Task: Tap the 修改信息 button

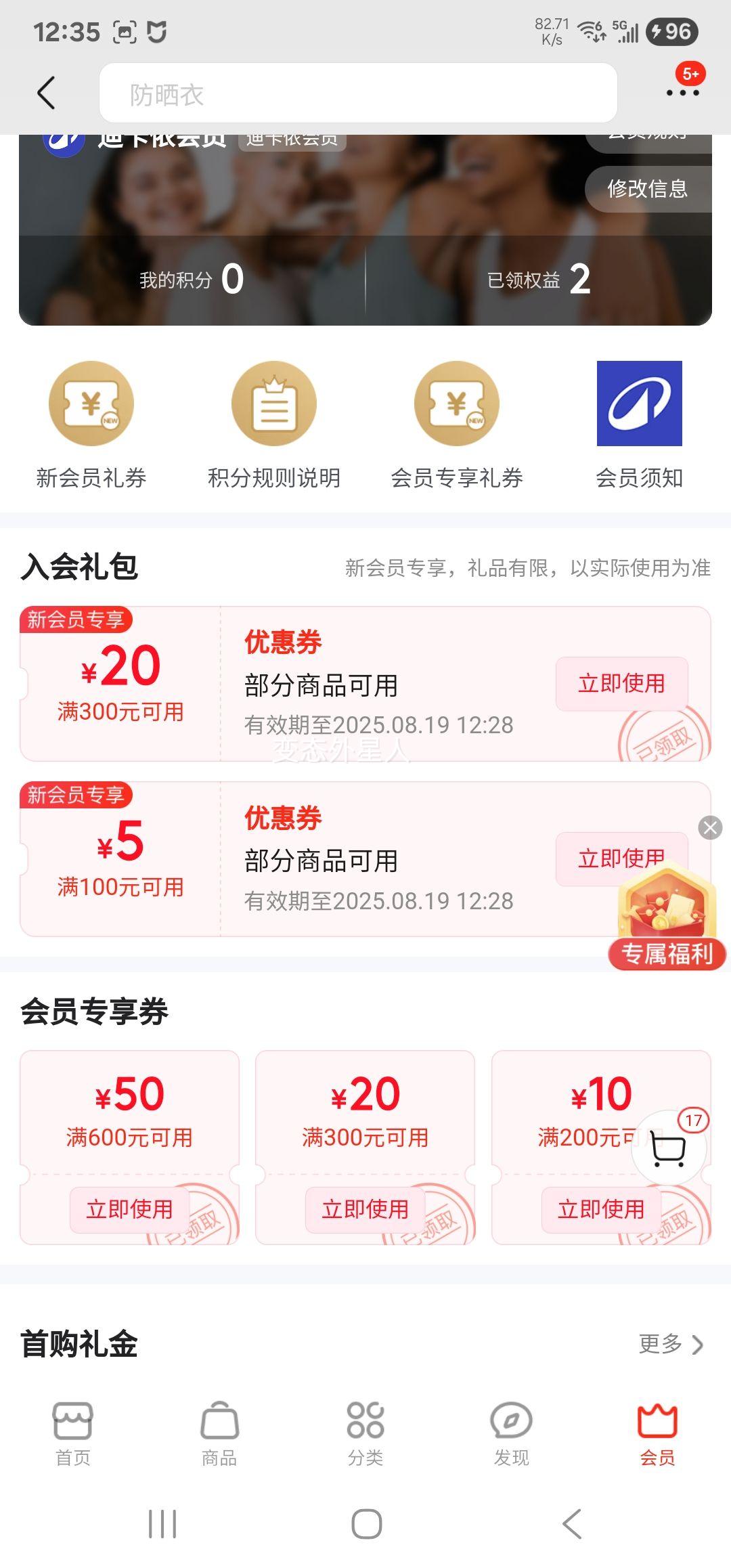Action: coord(647,189)
